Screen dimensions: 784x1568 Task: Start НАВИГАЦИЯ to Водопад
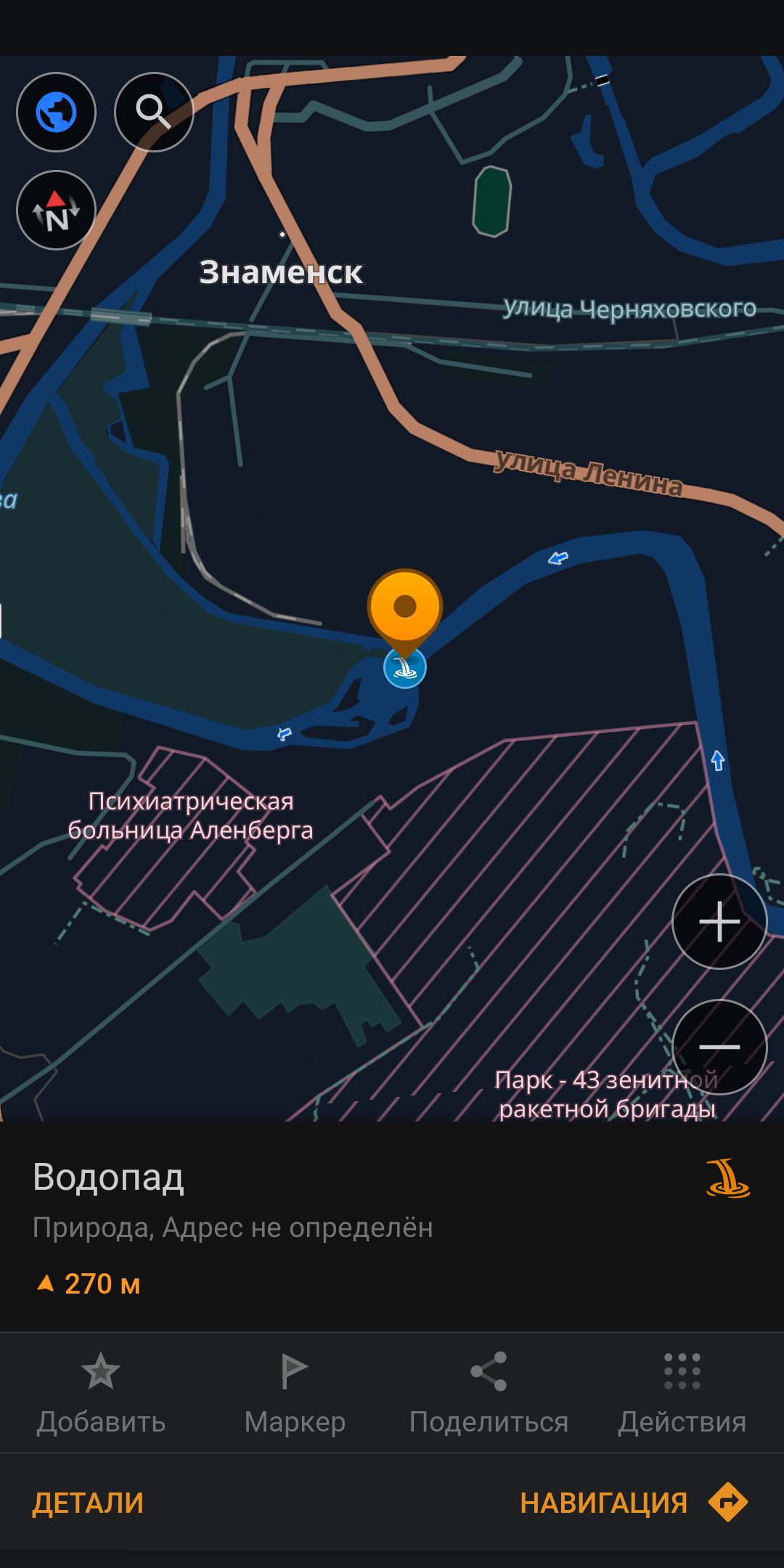tap(633, 1503)
